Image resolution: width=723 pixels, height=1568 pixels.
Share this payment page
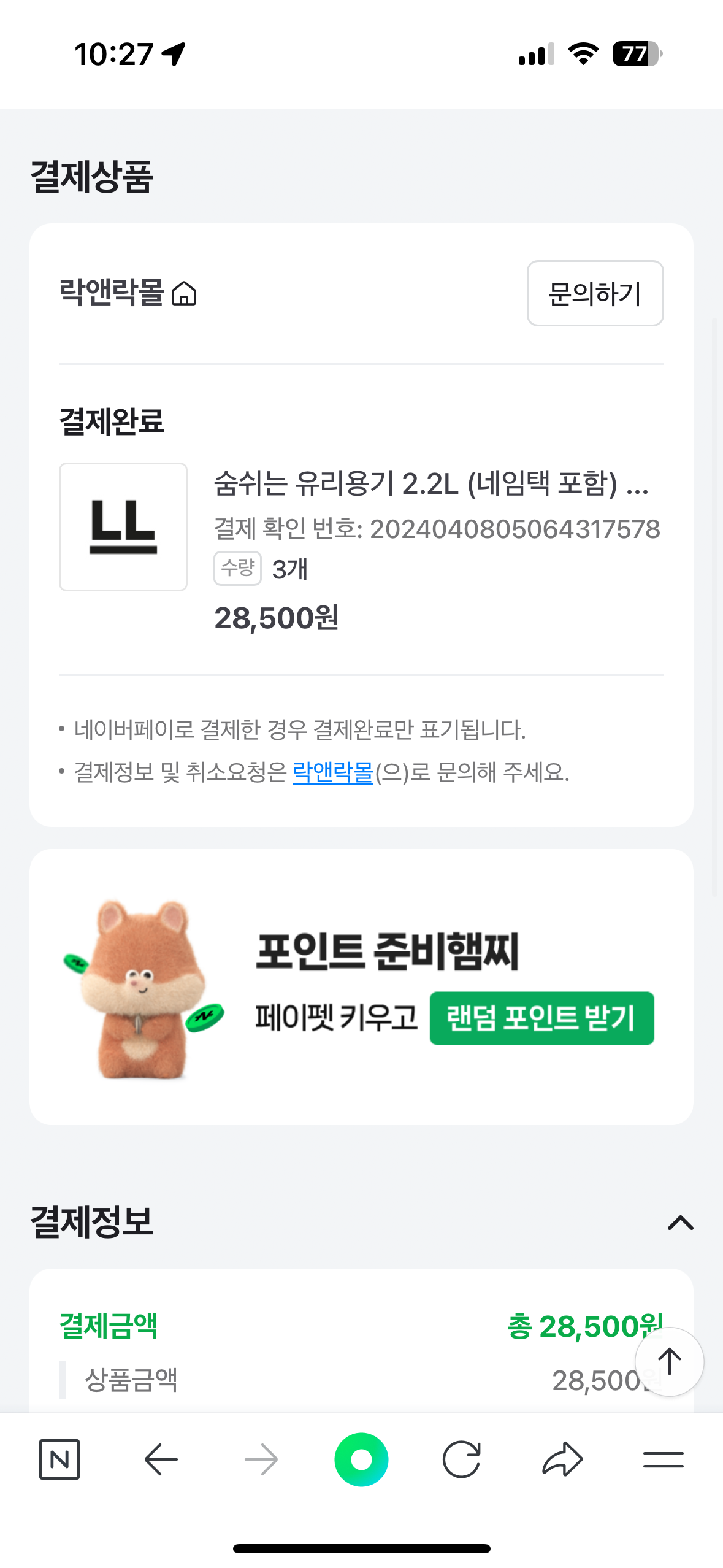coord(562,1459)
